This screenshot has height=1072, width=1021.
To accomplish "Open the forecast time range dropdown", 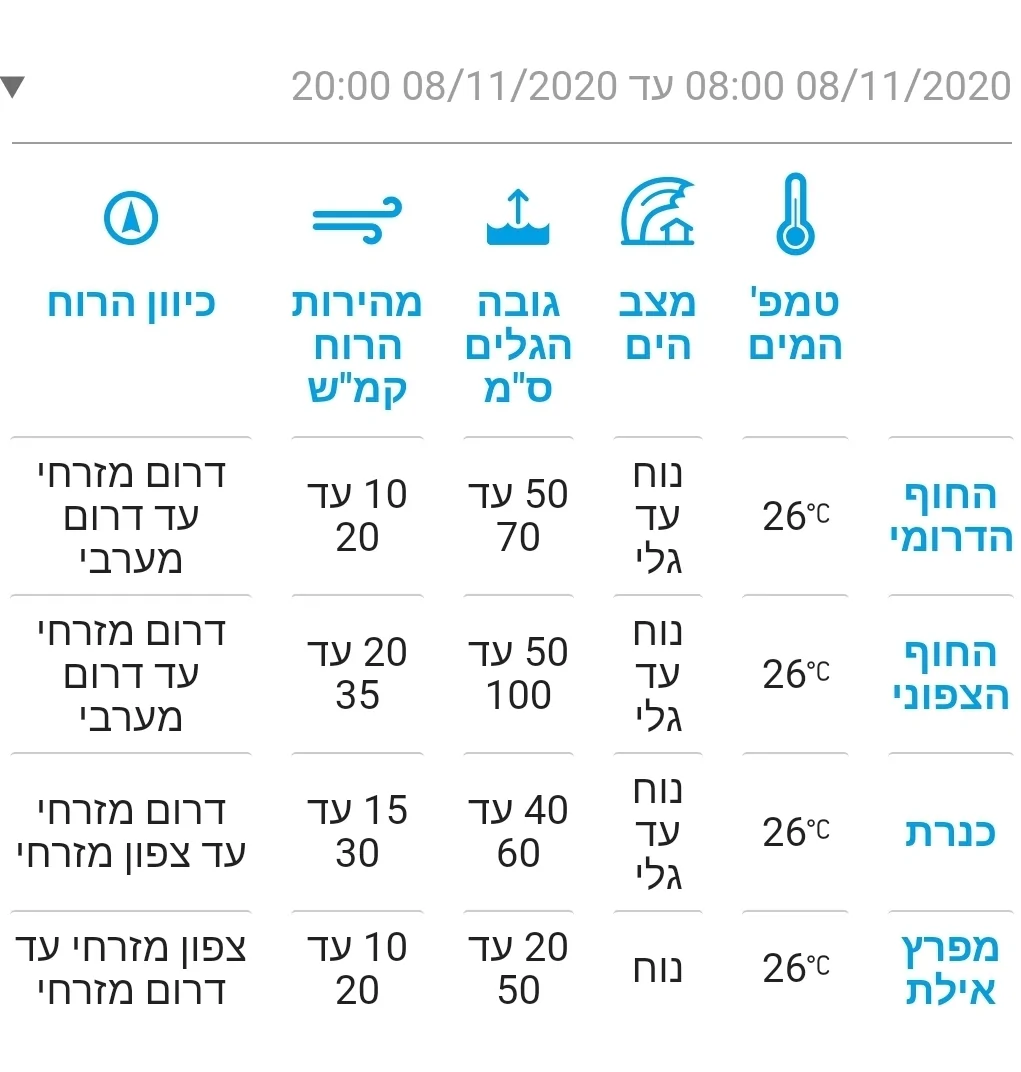I will coord(13,88).
